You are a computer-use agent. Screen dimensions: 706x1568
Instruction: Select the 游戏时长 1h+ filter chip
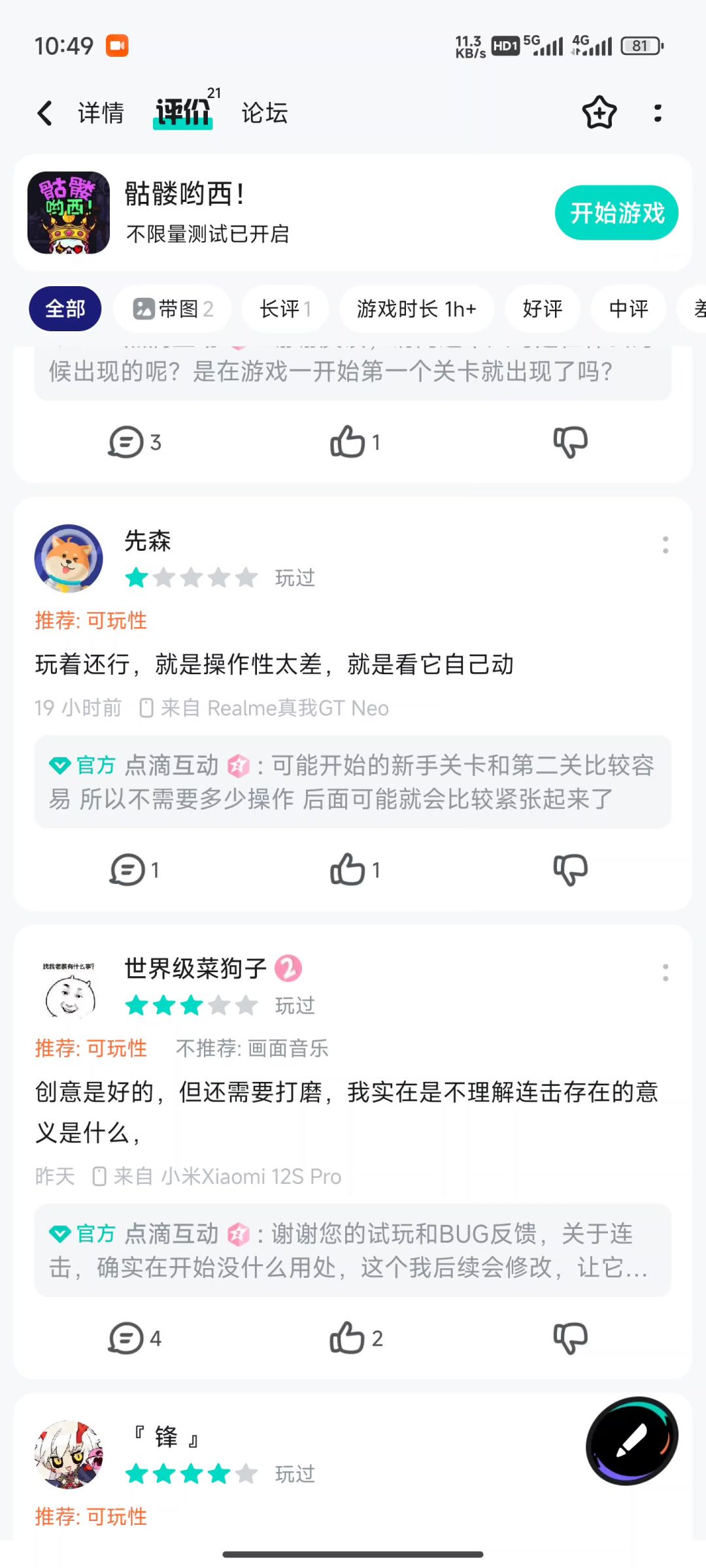tap(416, 308)
